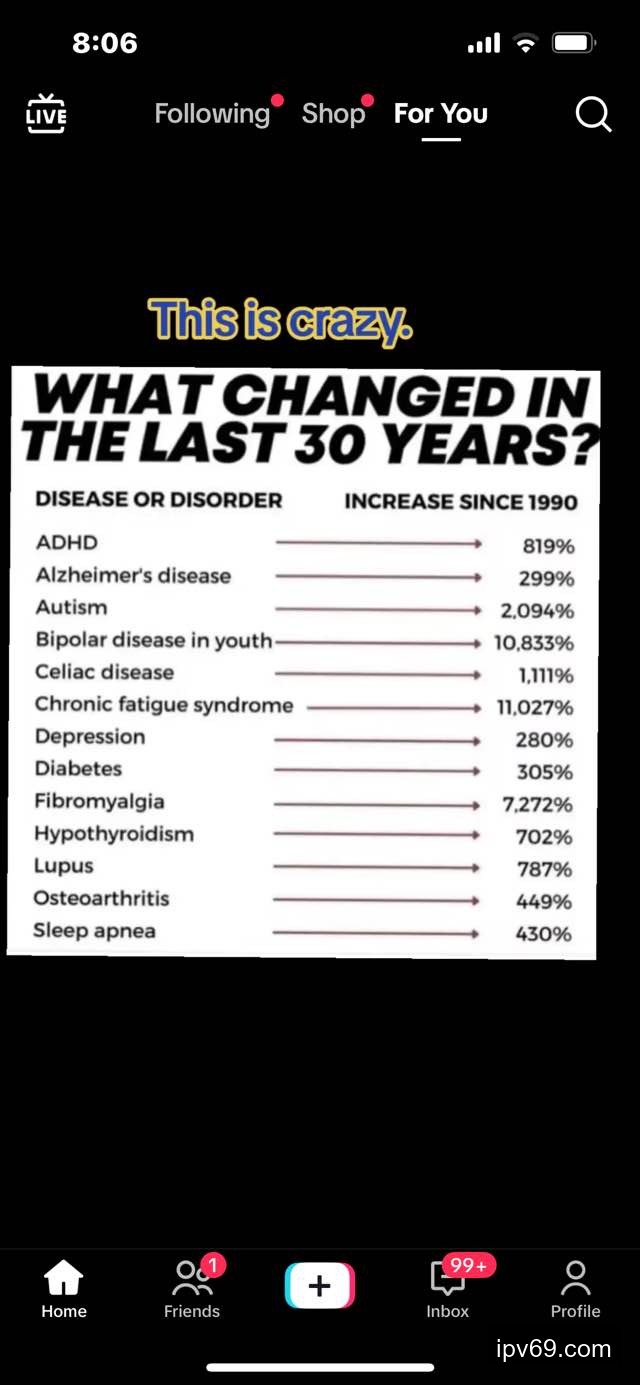
Task: Open the LIVE streams icon
Action: [46, 114]
